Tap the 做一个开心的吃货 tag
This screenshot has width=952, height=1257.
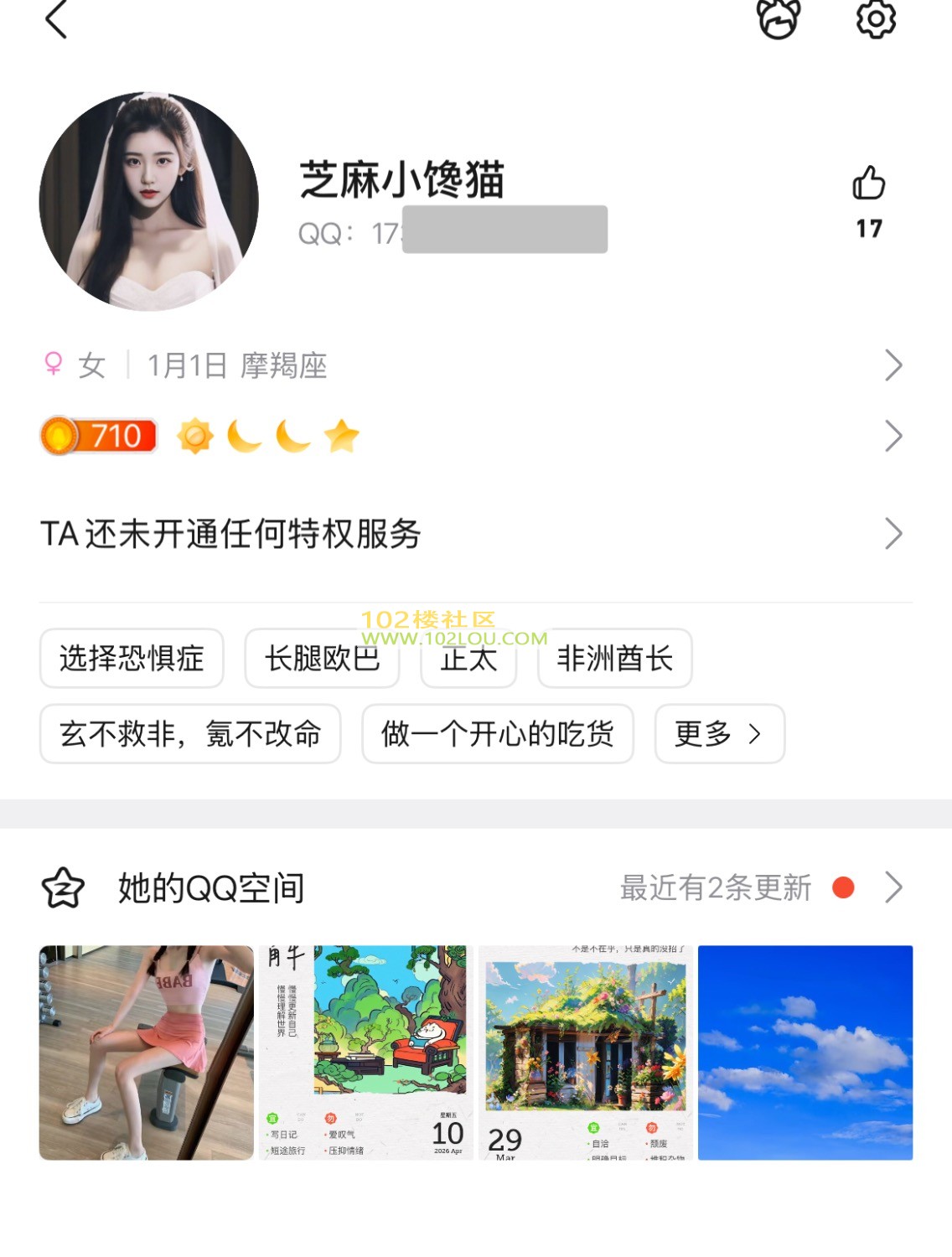(498, 734)
